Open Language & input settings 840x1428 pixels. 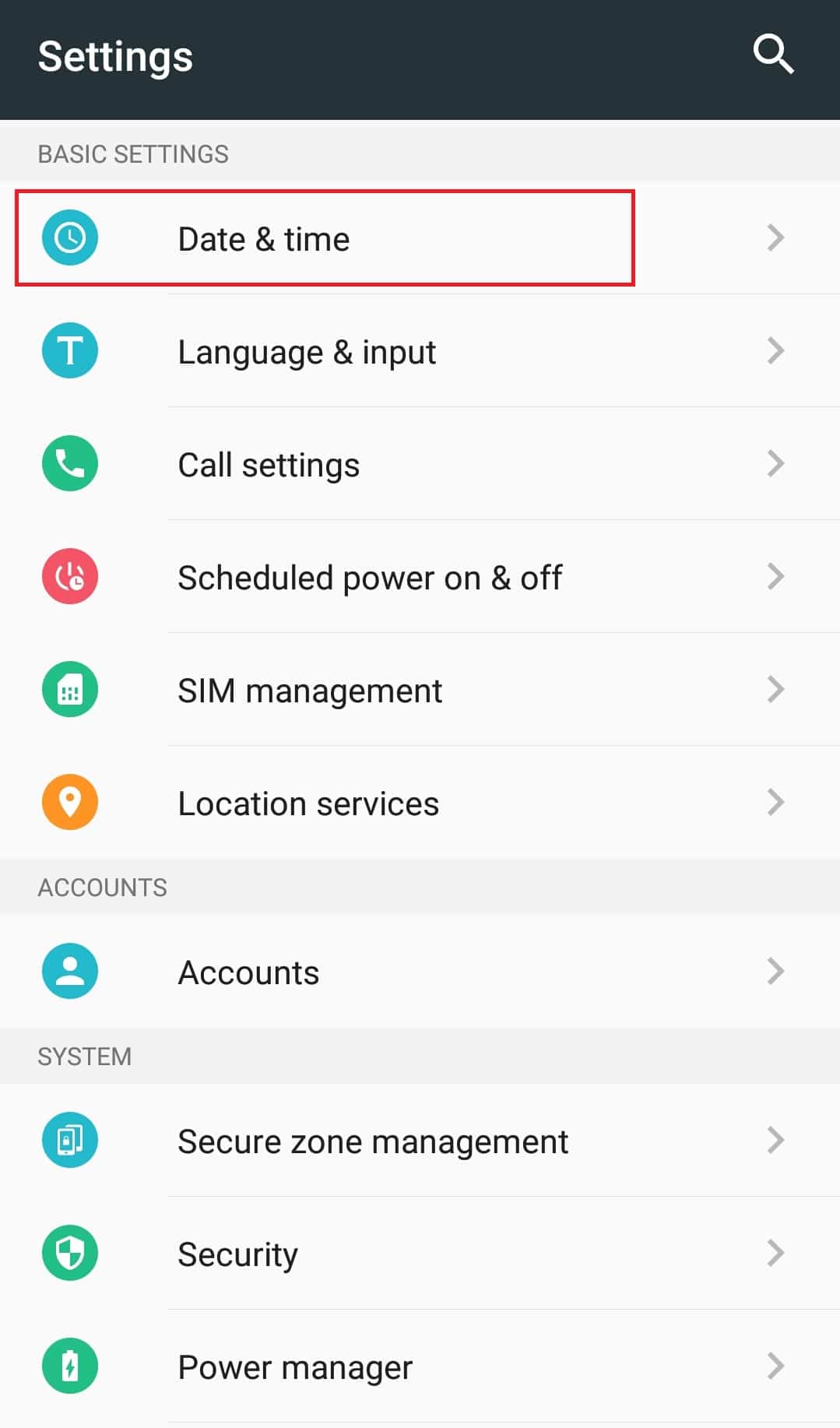tap(307, 350)
